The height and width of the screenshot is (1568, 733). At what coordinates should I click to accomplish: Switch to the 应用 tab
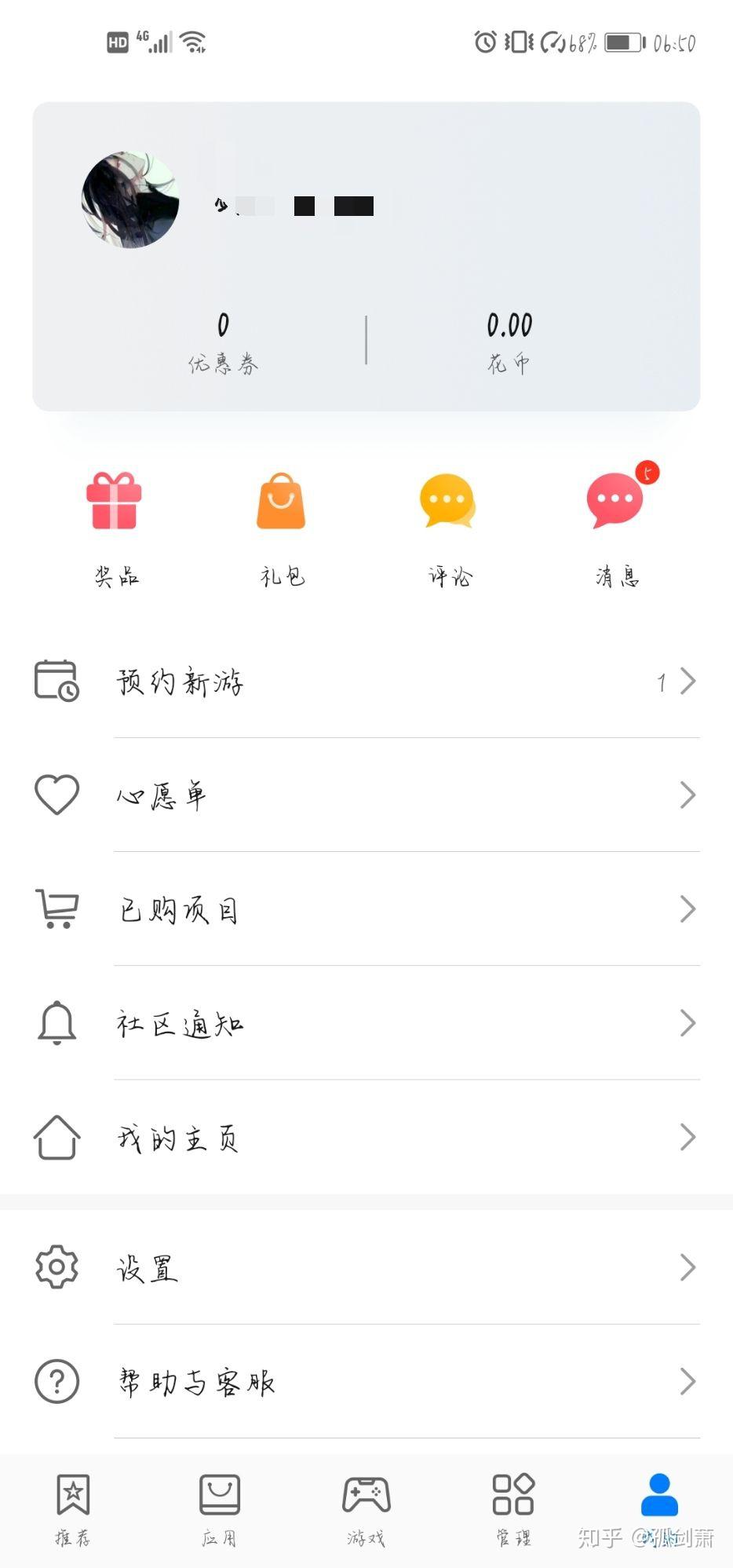220,1508
